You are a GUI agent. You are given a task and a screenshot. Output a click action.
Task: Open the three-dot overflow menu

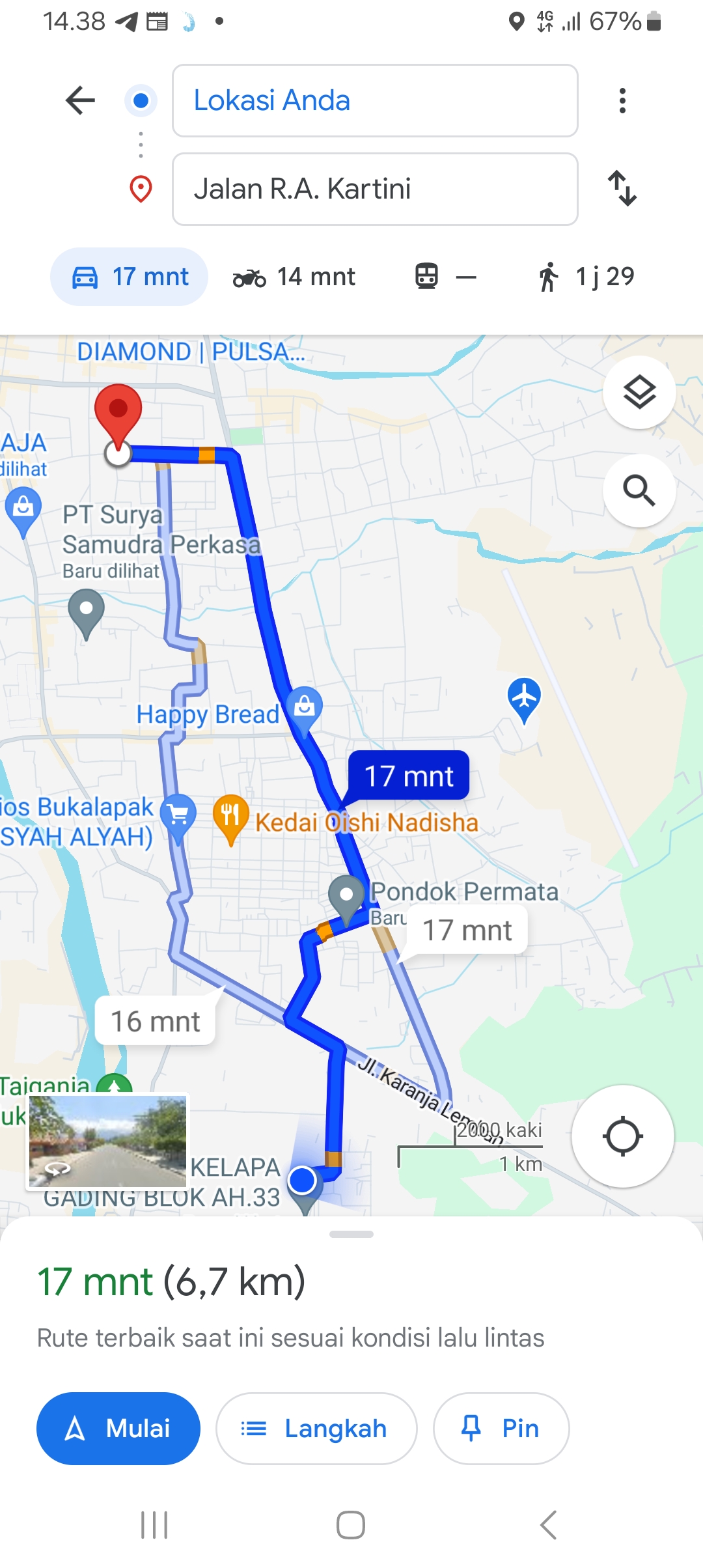coord(622,100)
